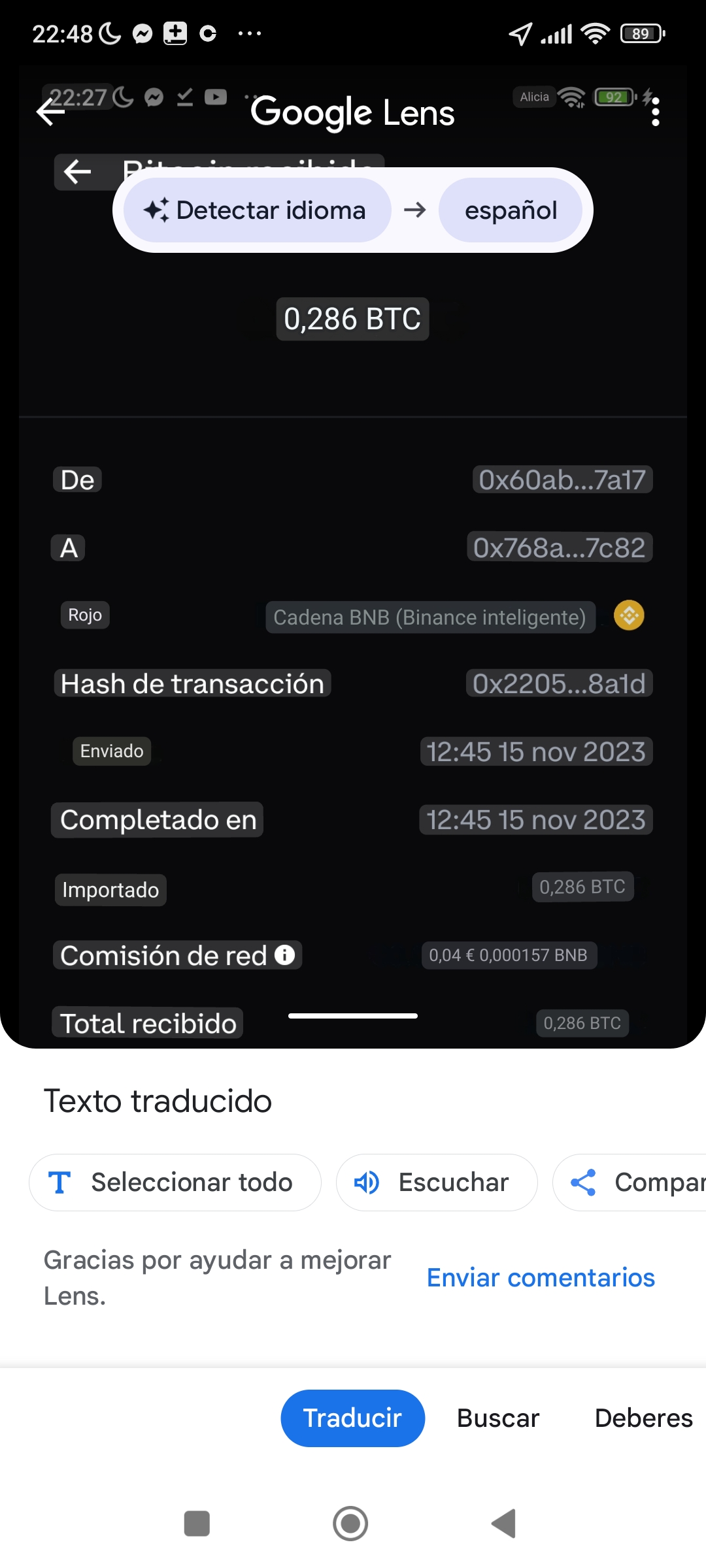Open the recent apps overview
This screenshot has width=706, height=1568.
[197, 1524]
